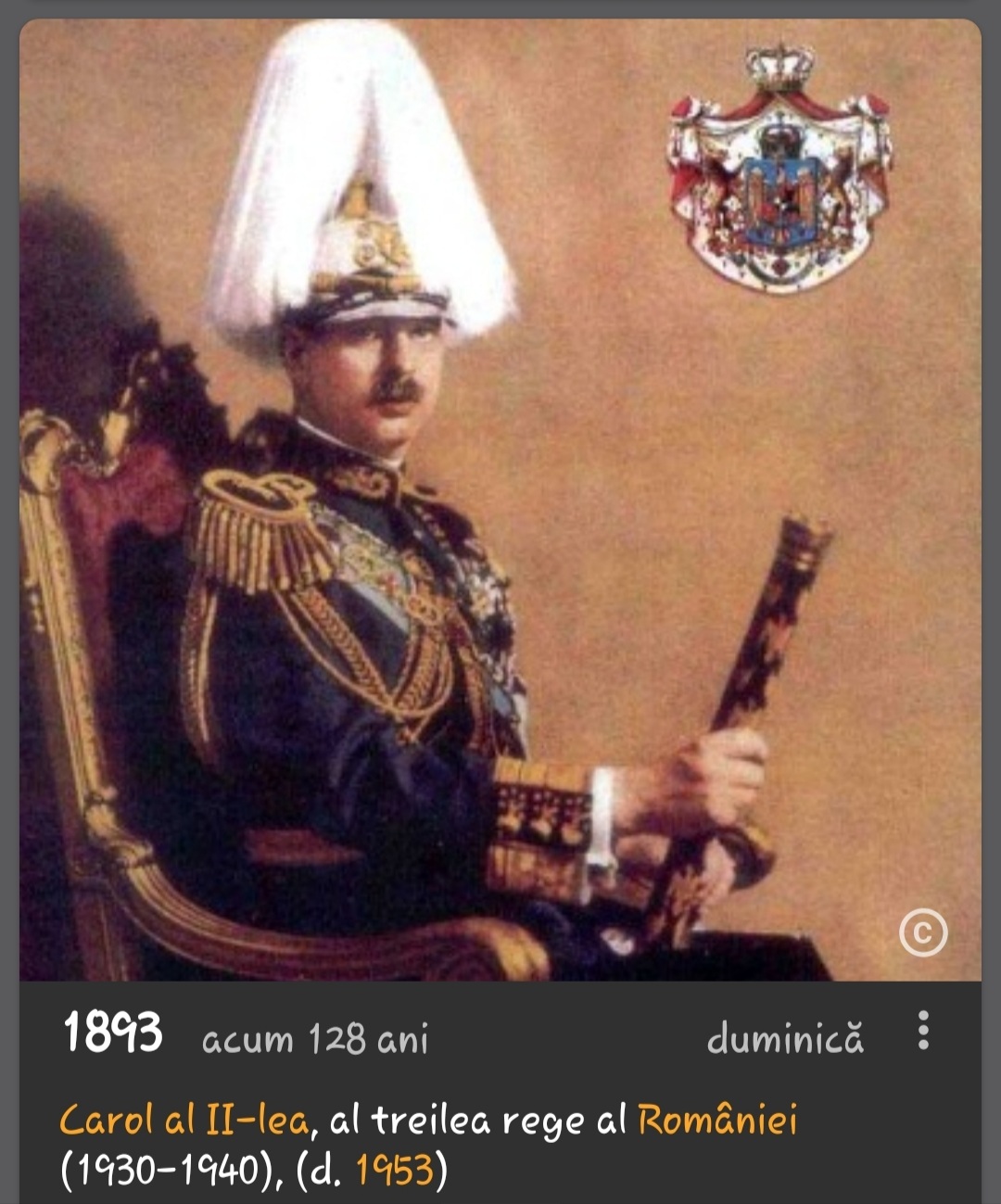This screenshot has height=1204, width=1001.
Task: View the portrait image of the 1893 event
Action: coord(500,501)
